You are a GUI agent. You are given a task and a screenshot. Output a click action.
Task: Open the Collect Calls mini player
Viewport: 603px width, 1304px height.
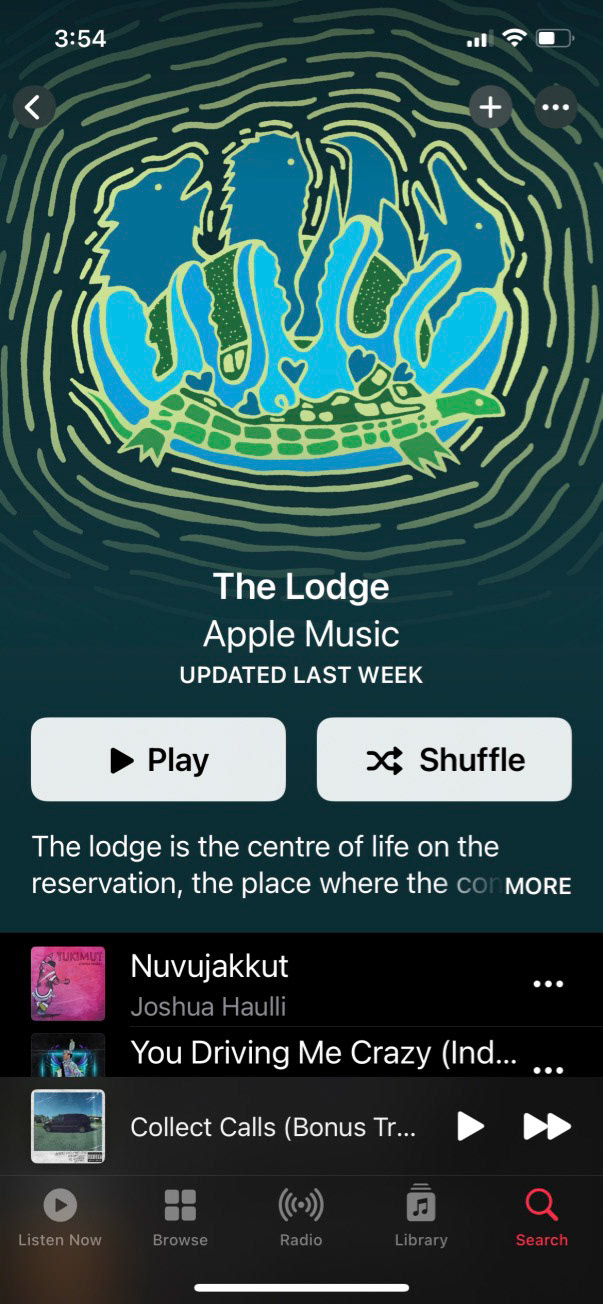[270, 1127]
